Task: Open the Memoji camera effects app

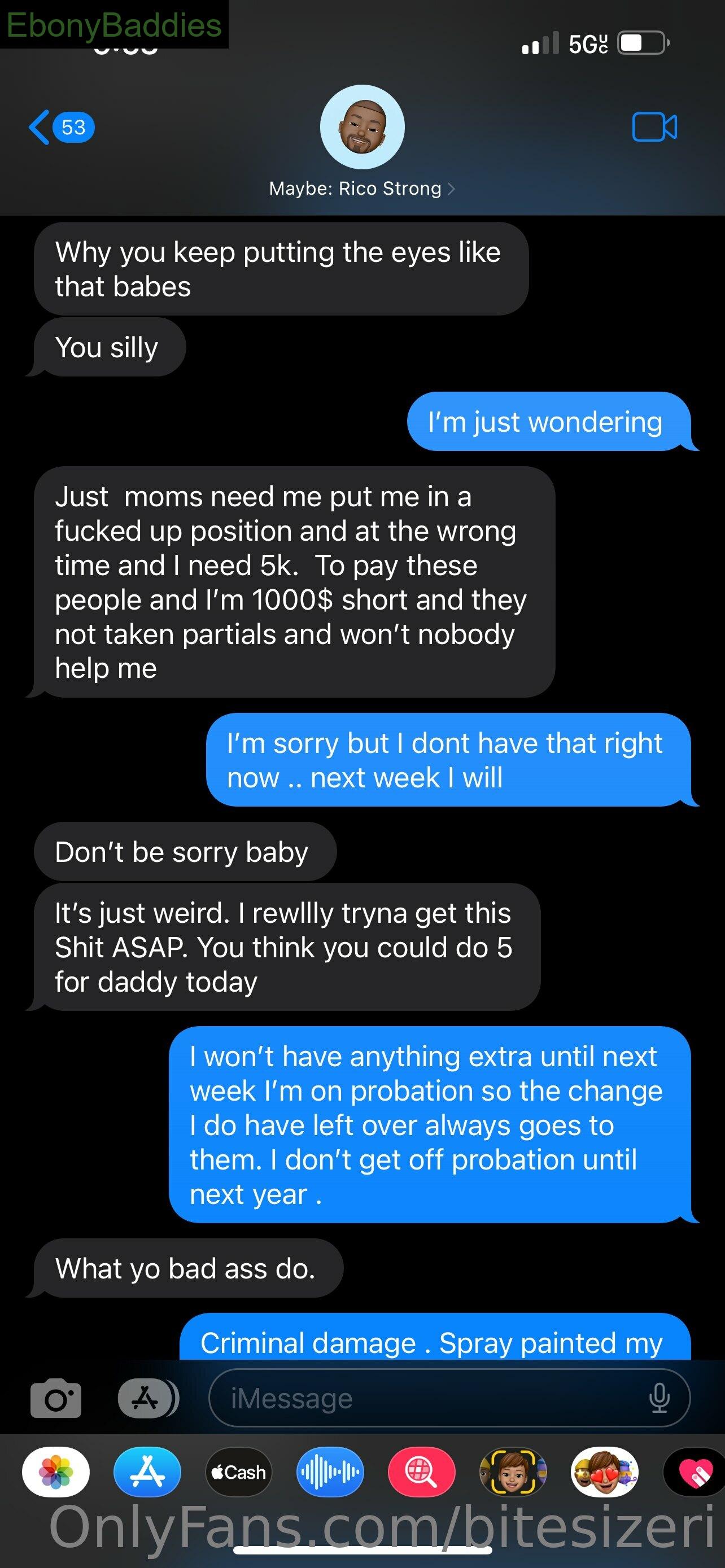Action: (x=513, y=1473)
